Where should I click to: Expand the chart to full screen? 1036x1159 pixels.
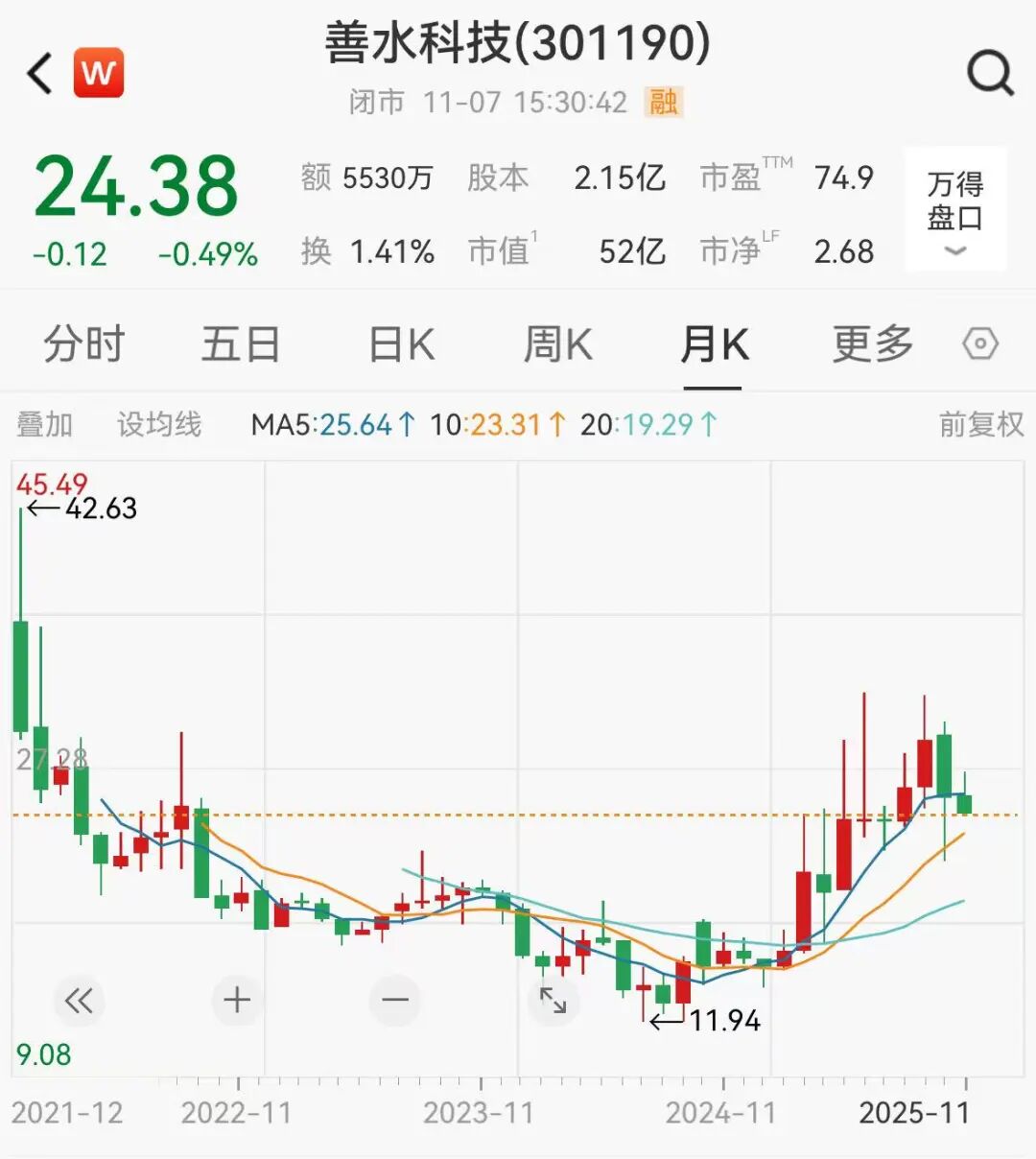[x=553, y=1001]
